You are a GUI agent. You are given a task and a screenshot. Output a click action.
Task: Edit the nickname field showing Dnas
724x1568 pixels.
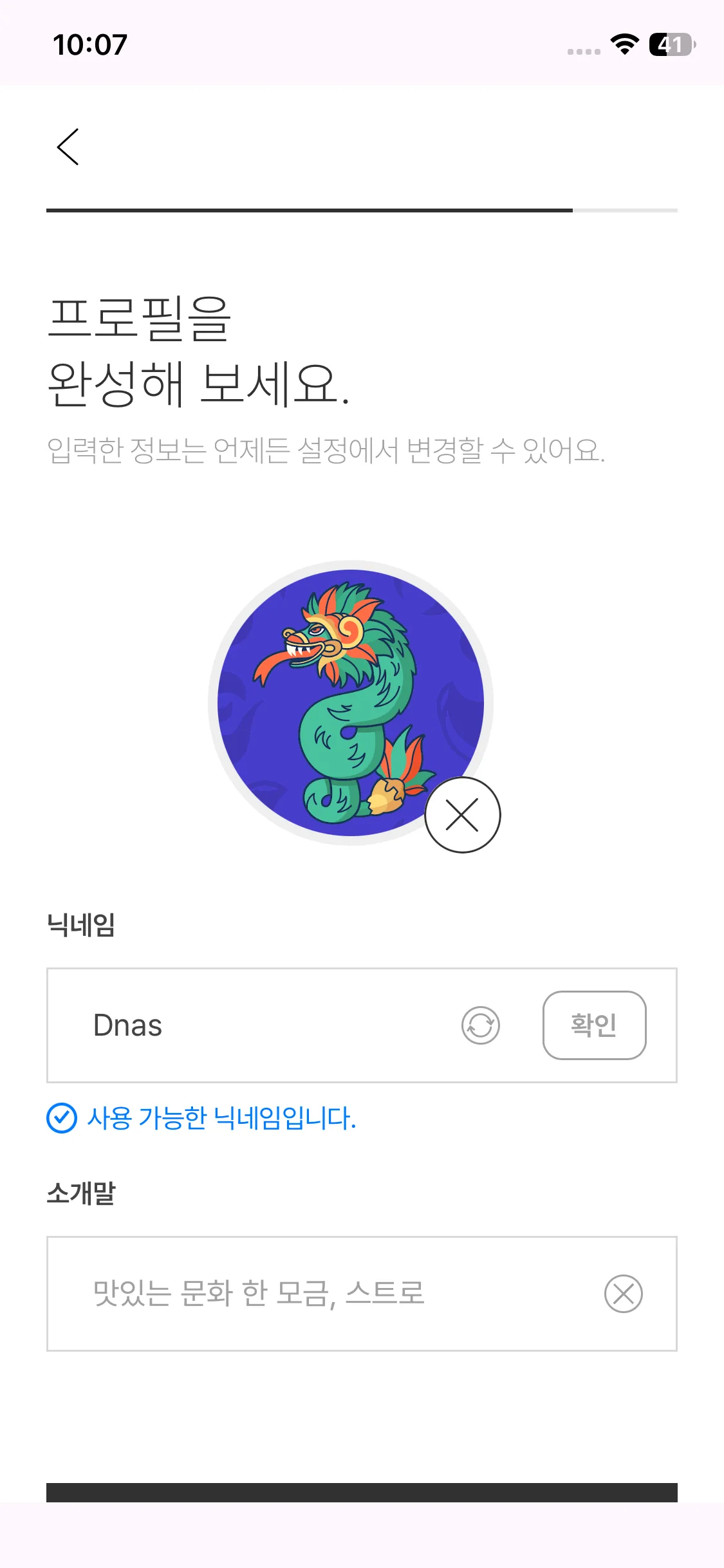coord(257,1025)
